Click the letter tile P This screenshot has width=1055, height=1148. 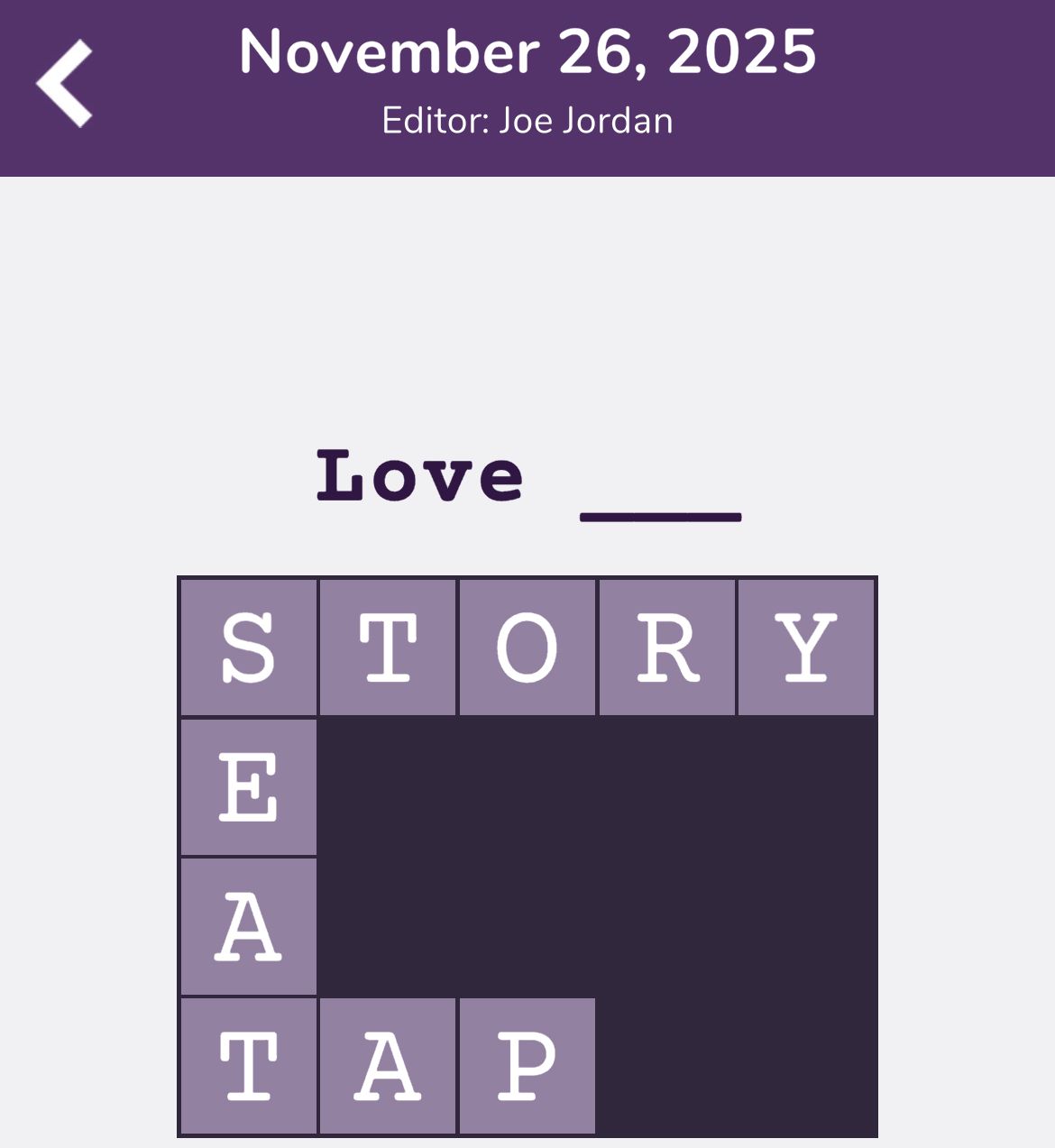[527, 1066]
